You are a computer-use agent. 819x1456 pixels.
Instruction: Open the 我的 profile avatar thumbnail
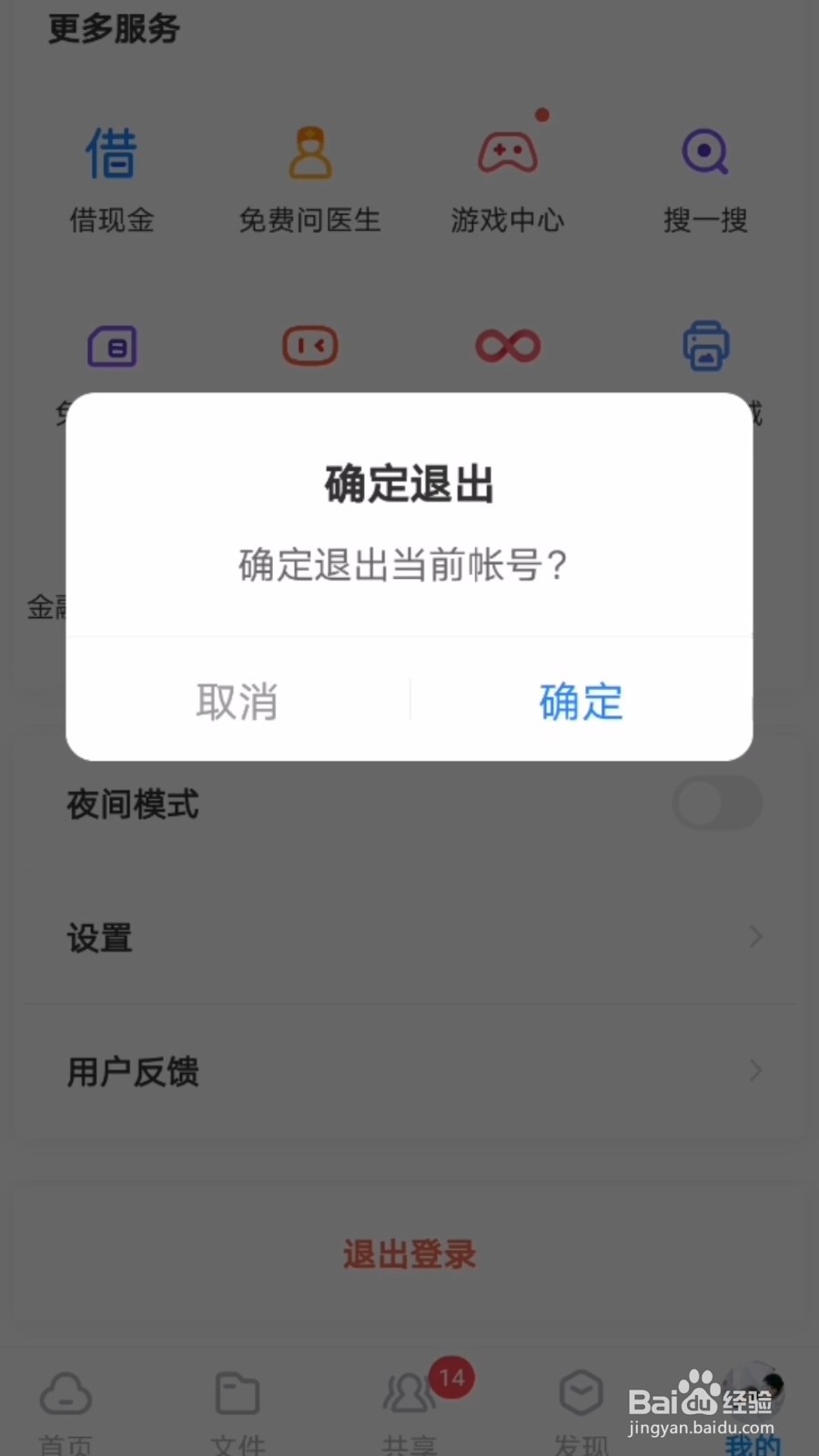(753, 1392)
